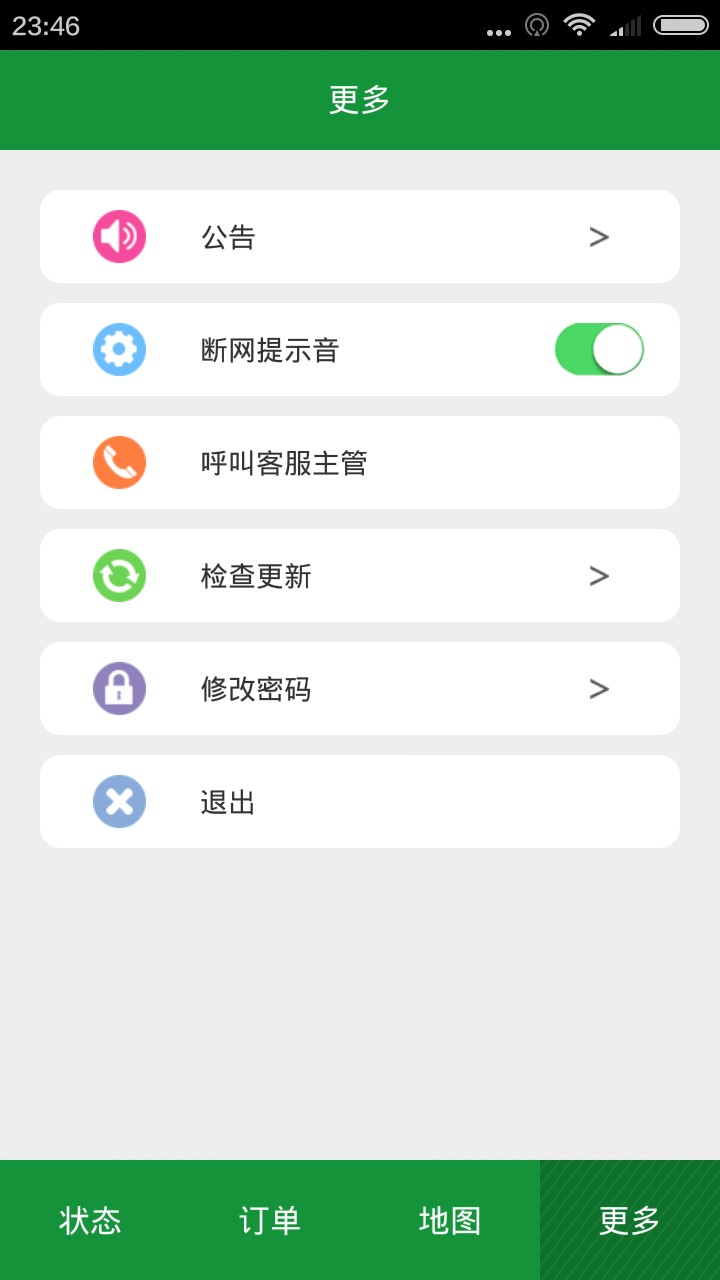Switch to the 状态 tab
The width and height of the screenshot is (720, 1280).
click(90, 1220)
